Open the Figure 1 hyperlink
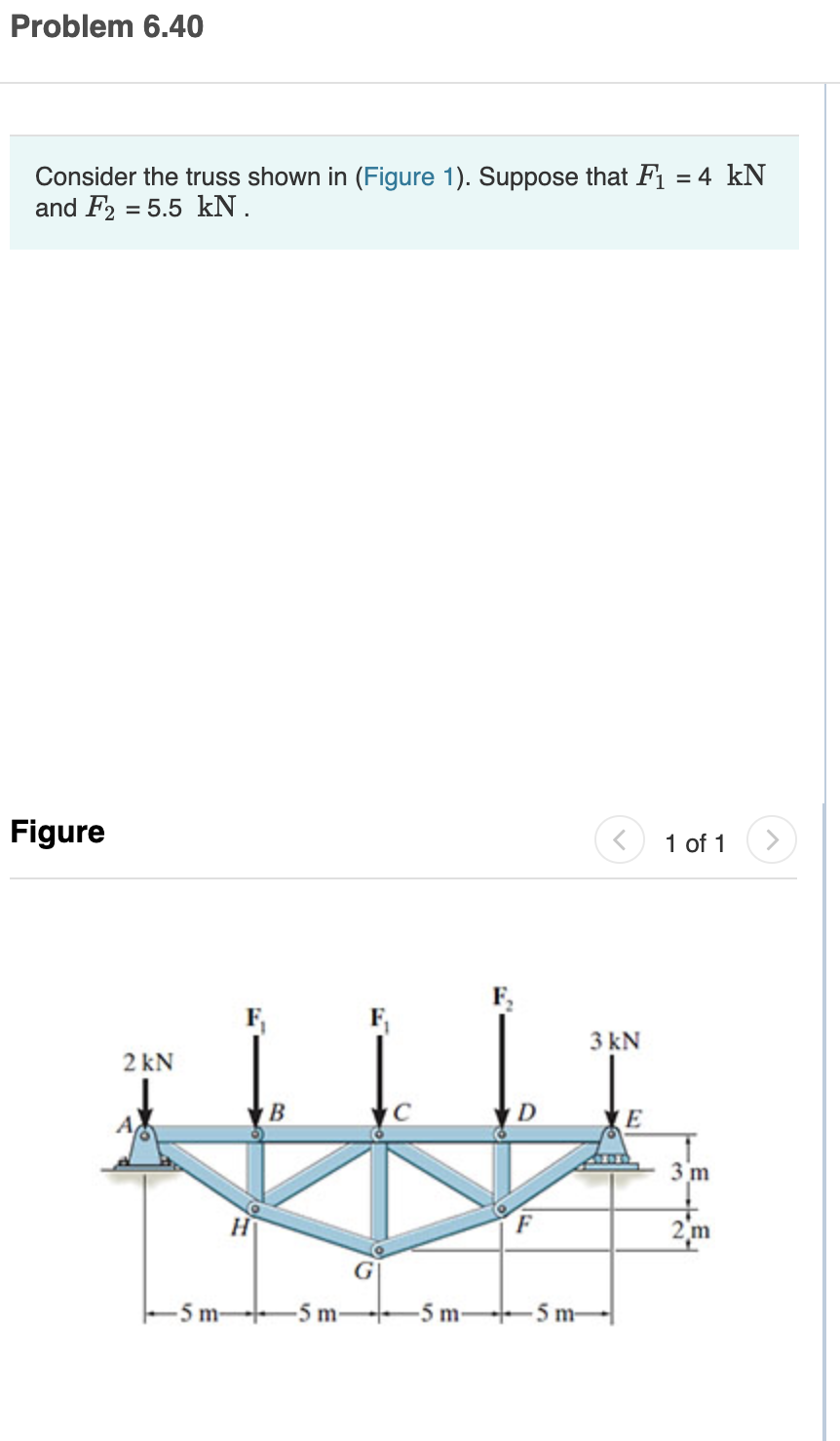This screenshot has height=1441, width=840. pos(408,176)
